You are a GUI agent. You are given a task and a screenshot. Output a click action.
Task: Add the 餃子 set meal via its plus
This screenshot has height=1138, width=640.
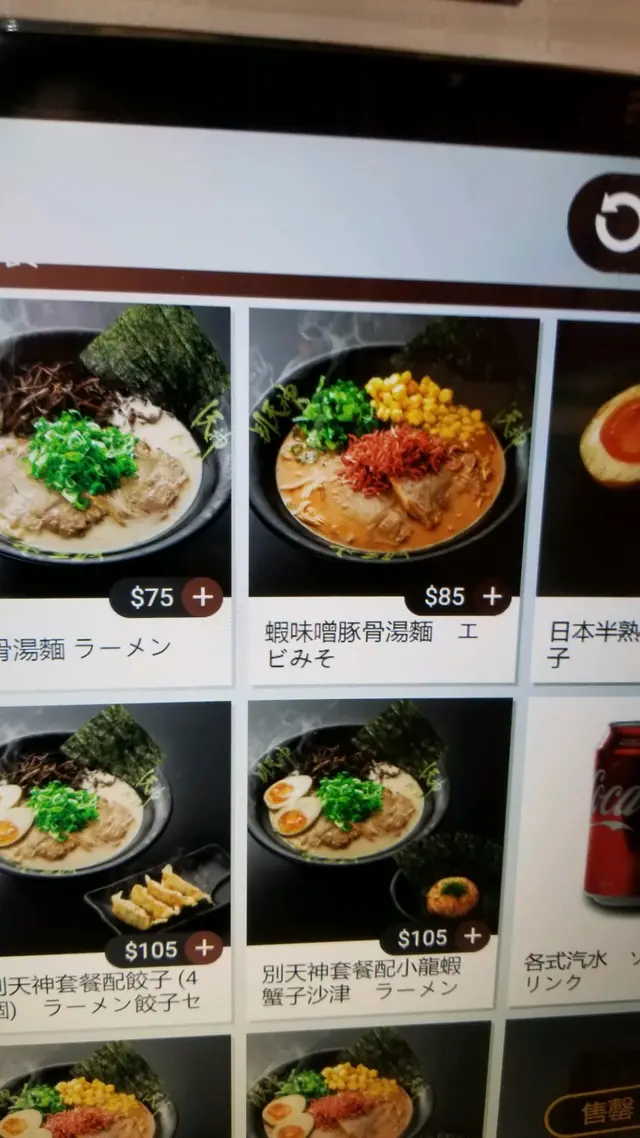click(204, 948)
